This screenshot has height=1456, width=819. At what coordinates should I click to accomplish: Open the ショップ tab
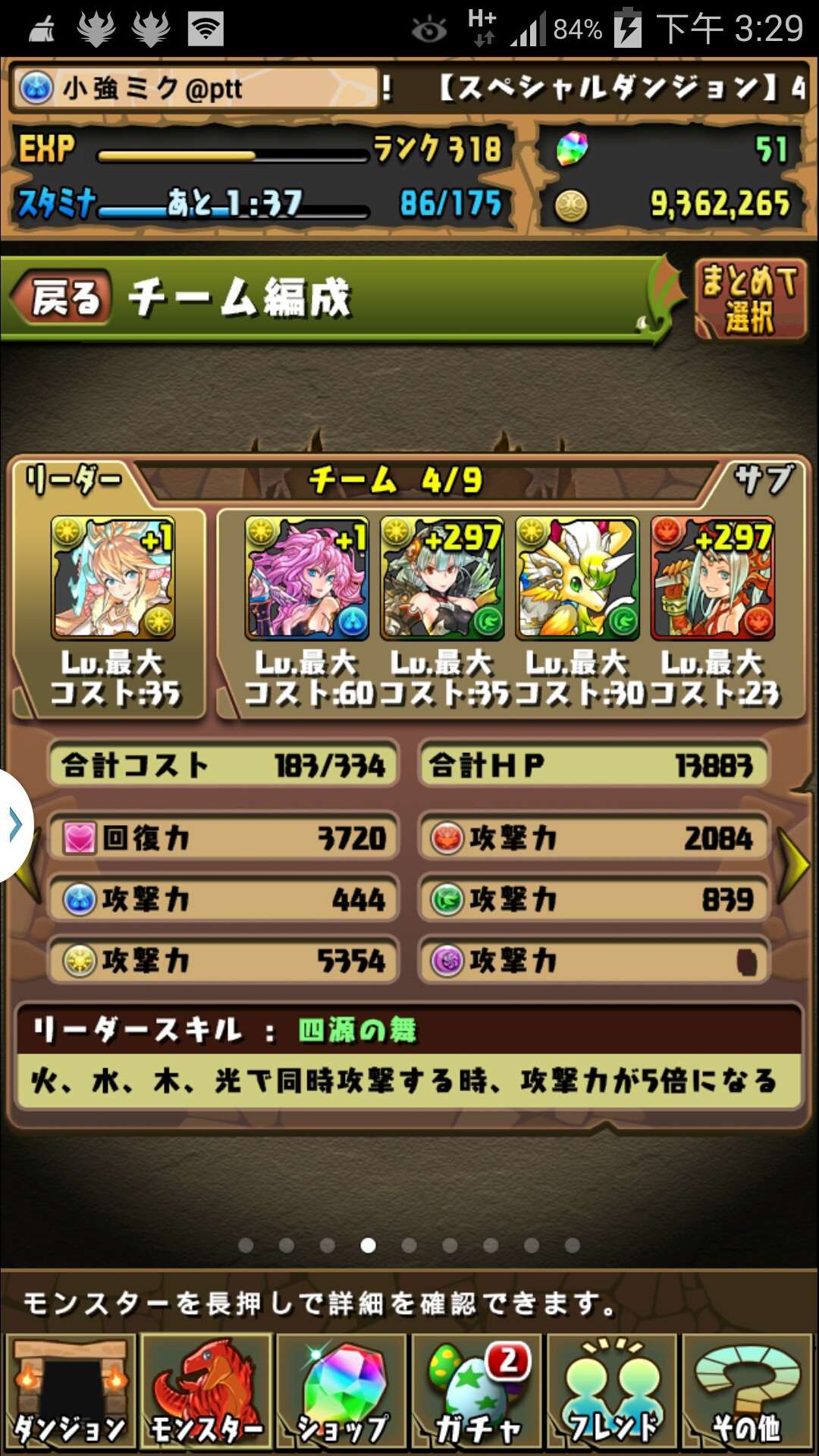pyautogui.click(x=341, y=1392)
